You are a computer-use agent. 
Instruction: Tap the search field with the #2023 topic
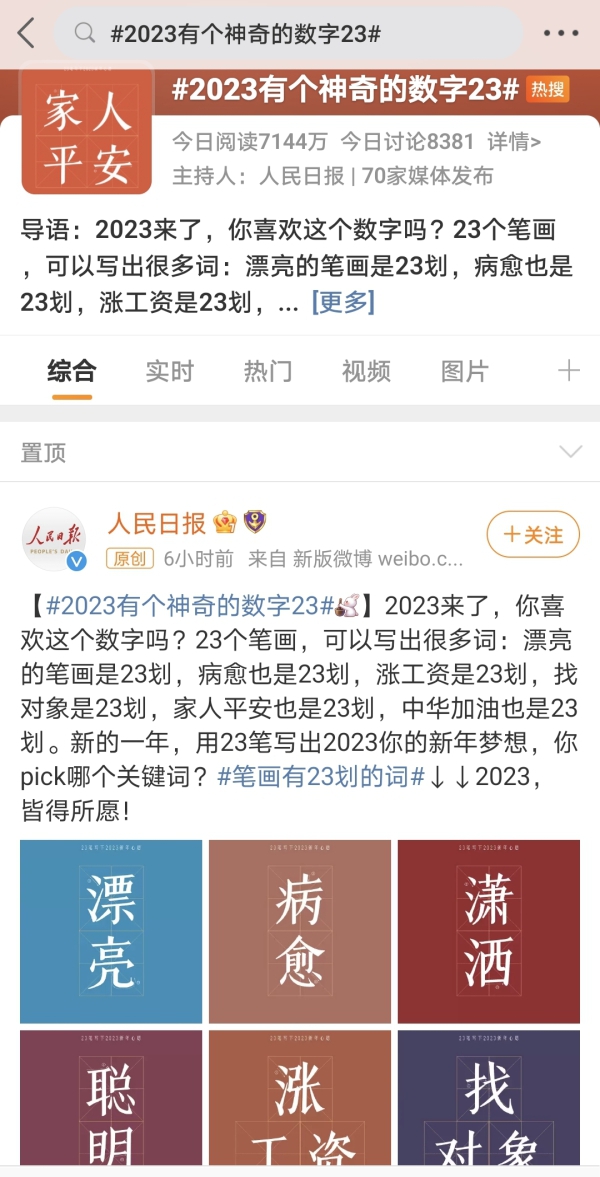[x=288, y=34]
